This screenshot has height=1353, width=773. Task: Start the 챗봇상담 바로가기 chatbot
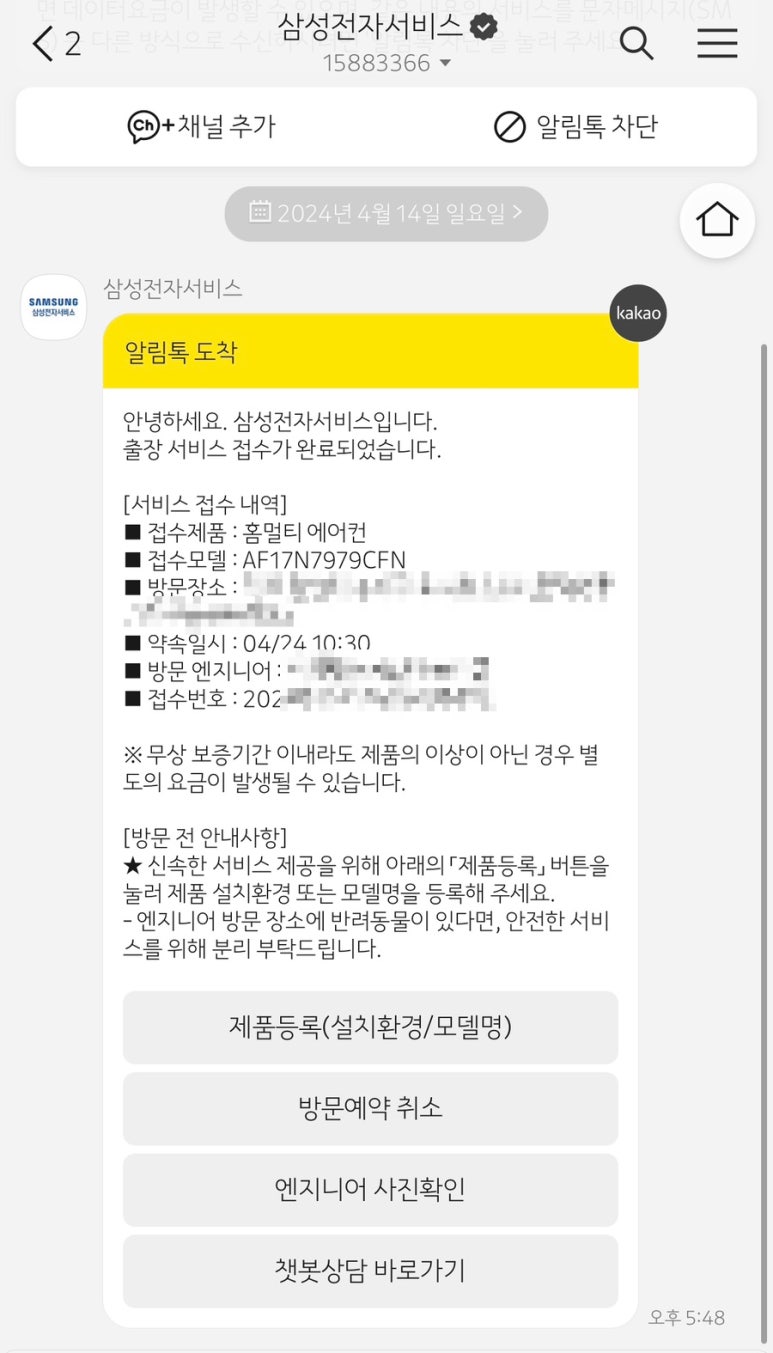click(369, 1271)
